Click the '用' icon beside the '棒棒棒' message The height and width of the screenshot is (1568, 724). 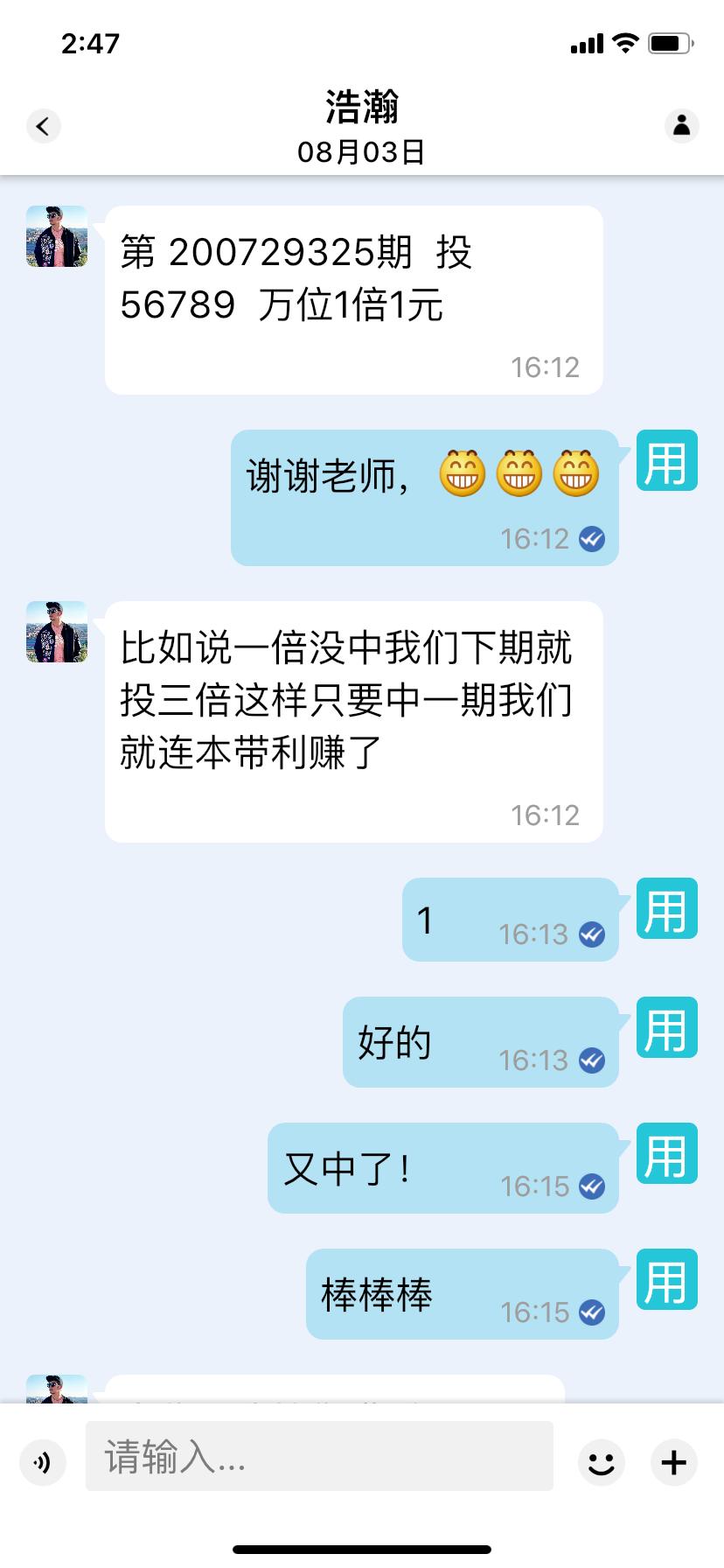pyautogui.click(x=666, y=1280)
